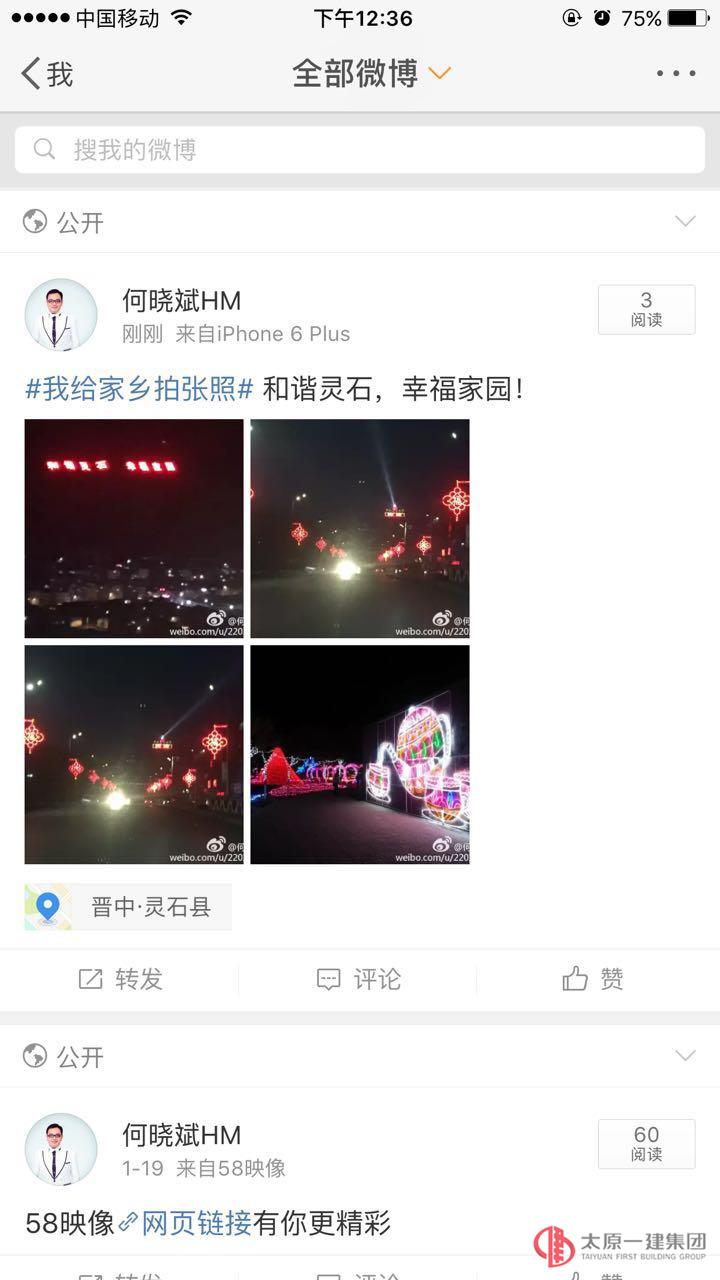This screenshot has width=720, height=1280.
Task: Open the #我给家乡拍张照# hashtag topic
Action: pyautogui.click(x=139, y=389)
